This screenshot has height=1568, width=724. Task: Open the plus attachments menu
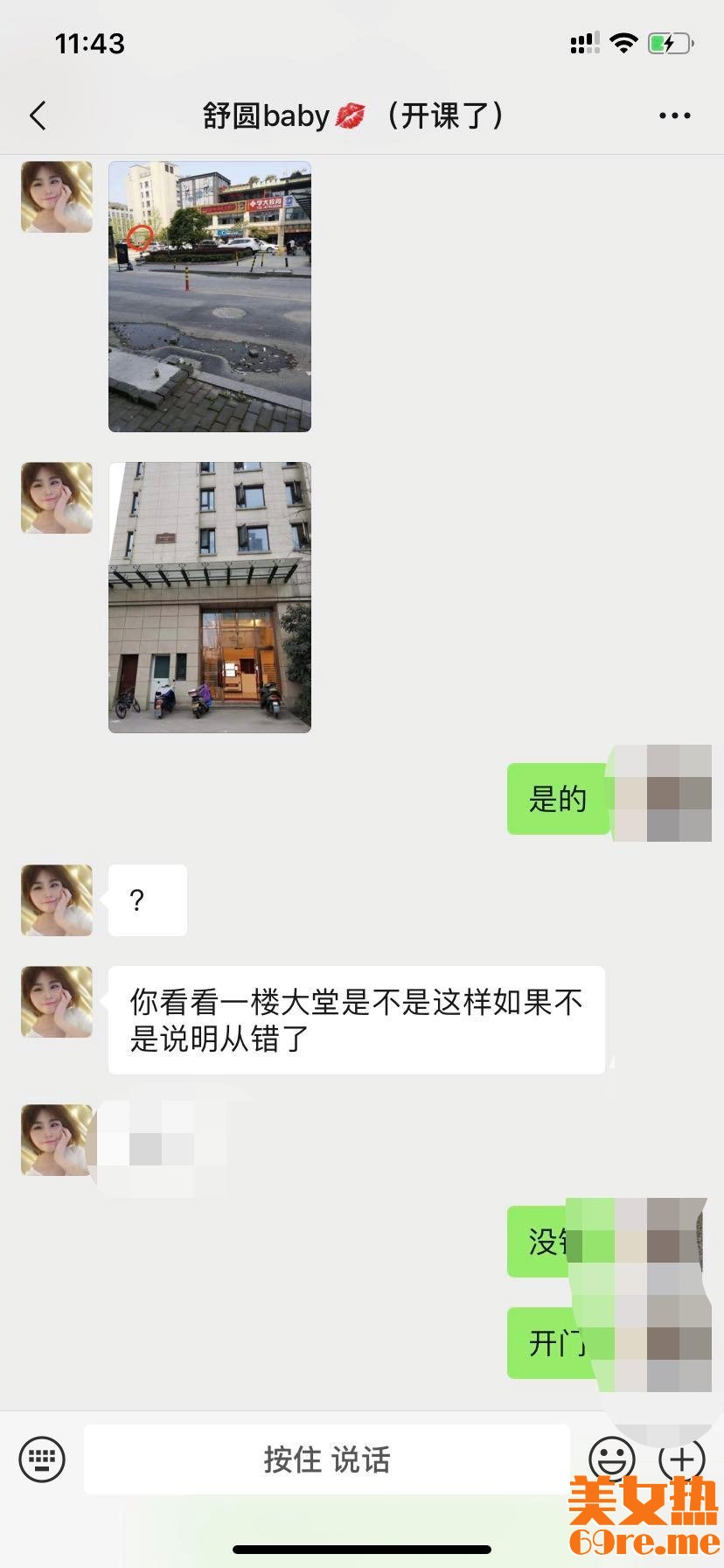point(681,1459)
